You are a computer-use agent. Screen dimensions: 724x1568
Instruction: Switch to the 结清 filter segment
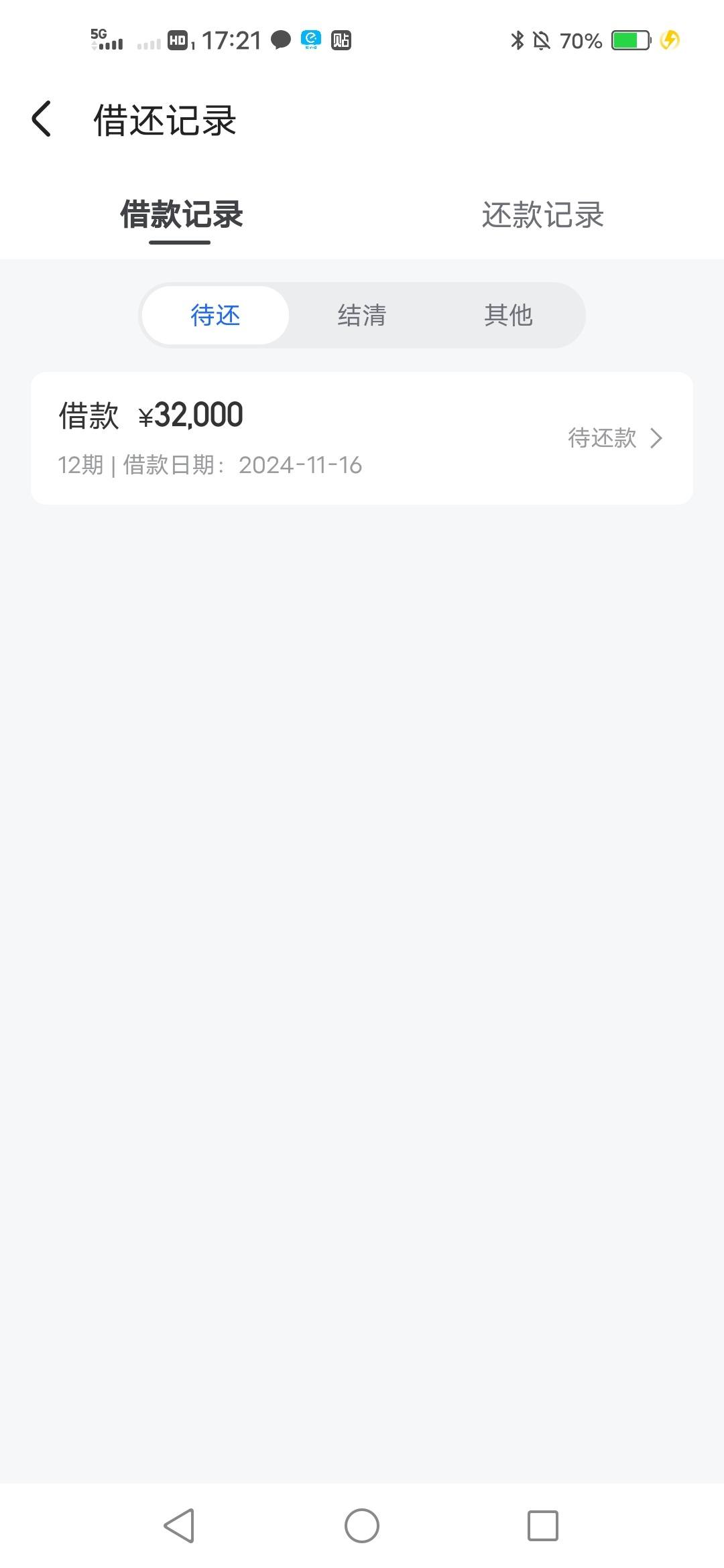click(362, 315)
